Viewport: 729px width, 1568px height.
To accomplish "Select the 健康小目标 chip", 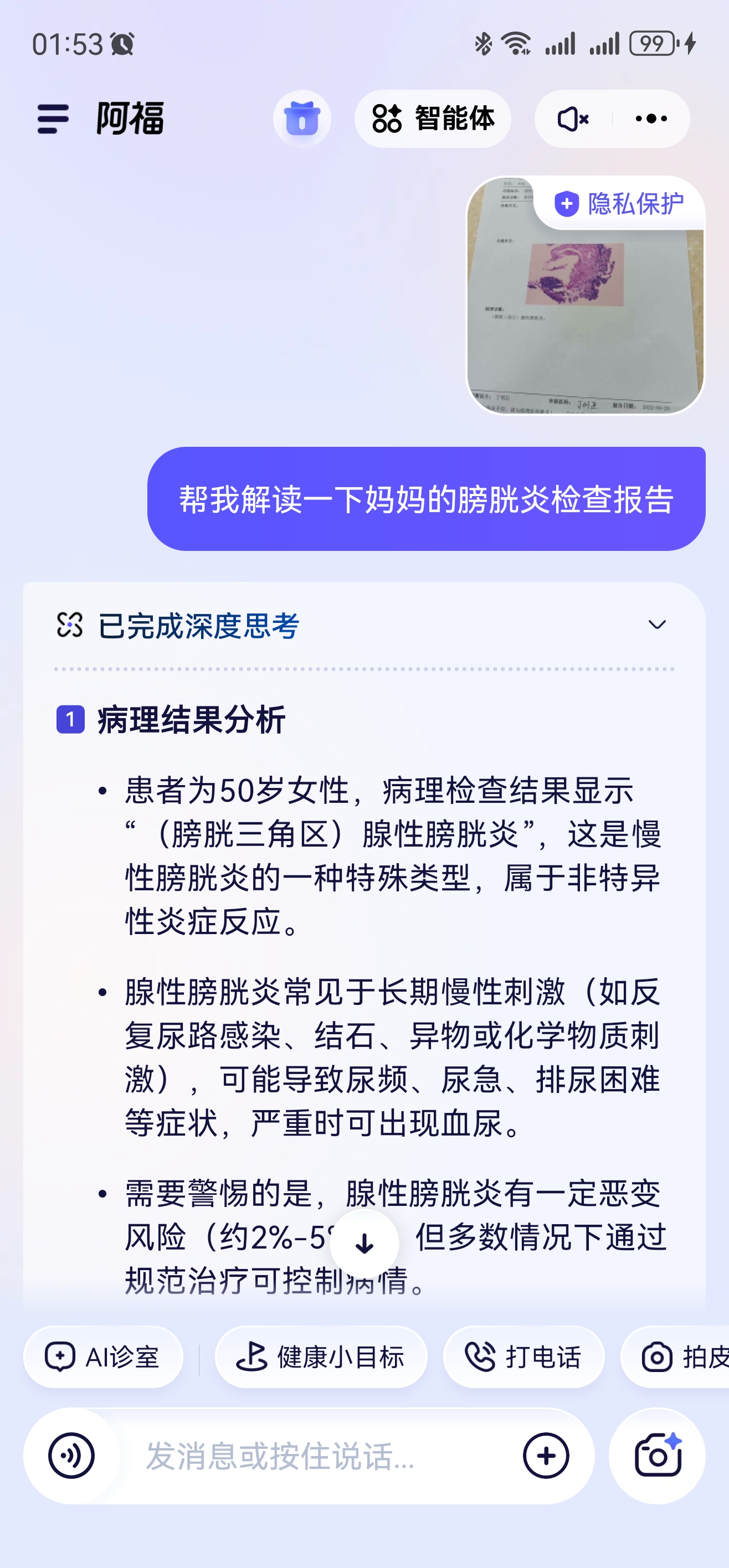I will click(320, 1357).
